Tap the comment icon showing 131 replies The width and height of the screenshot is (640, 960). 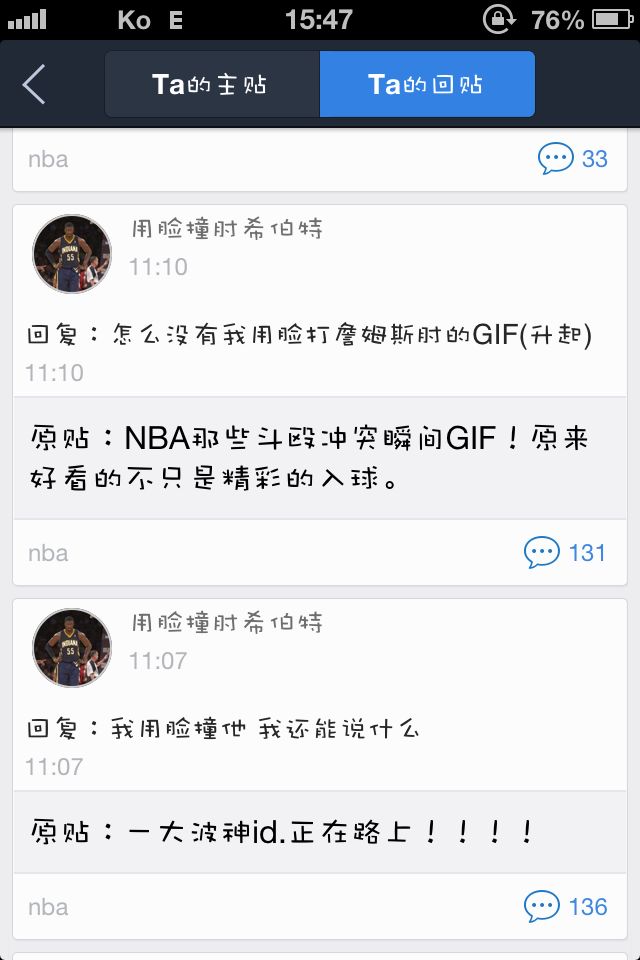click(543, 552)
